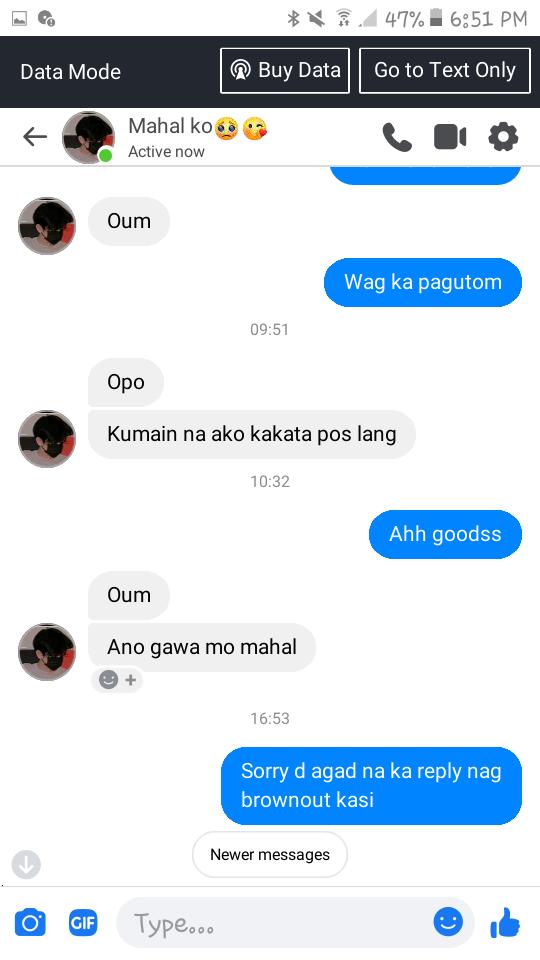Start a video call with Mahal ko
Image resolution: width=540 pixels, height=960 pixels.
[x=450, y=137]
